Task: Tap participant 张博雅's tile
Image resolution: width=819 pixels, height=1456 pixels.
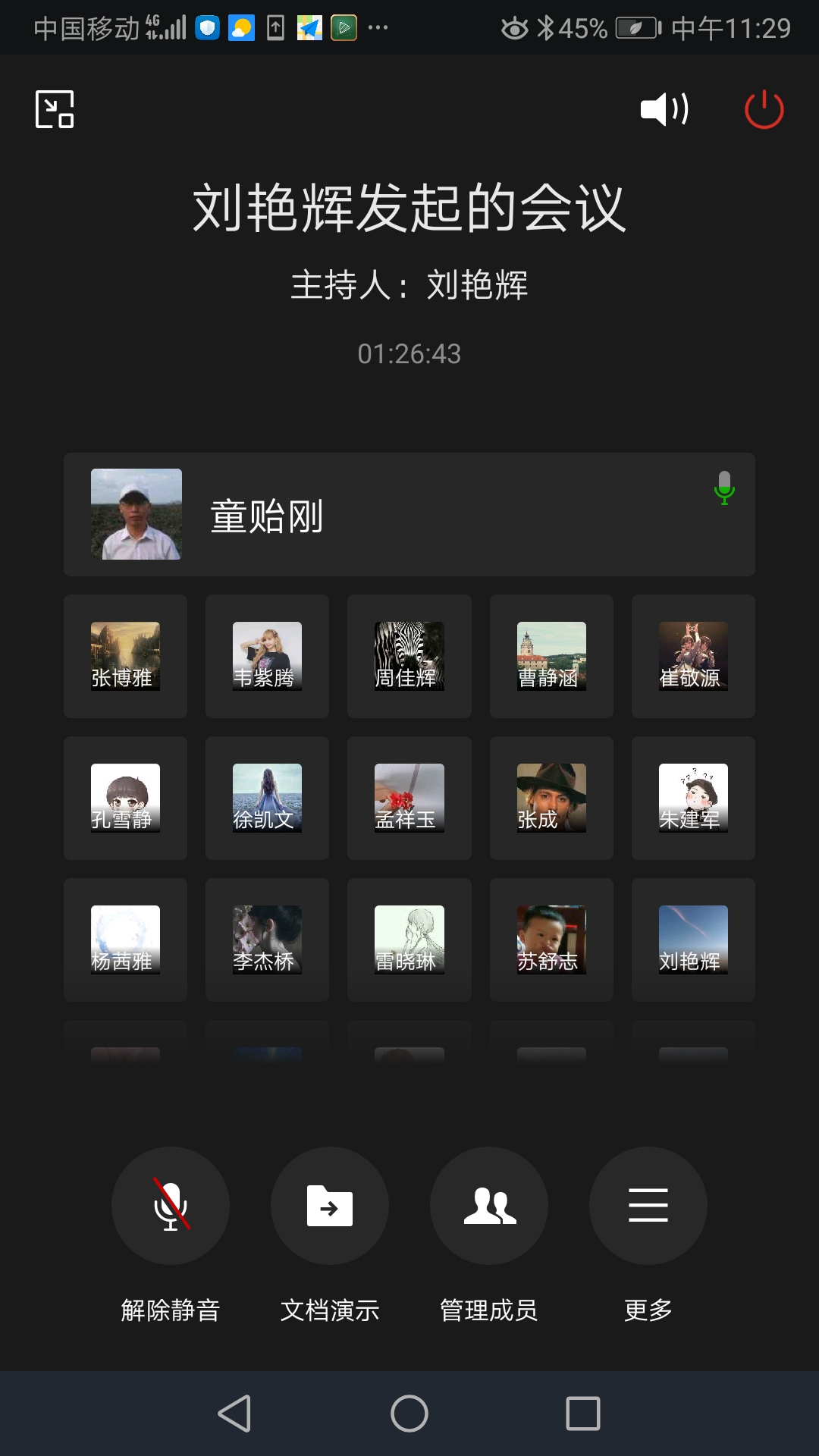Action: pyautogui.click(x=125, y=656)
